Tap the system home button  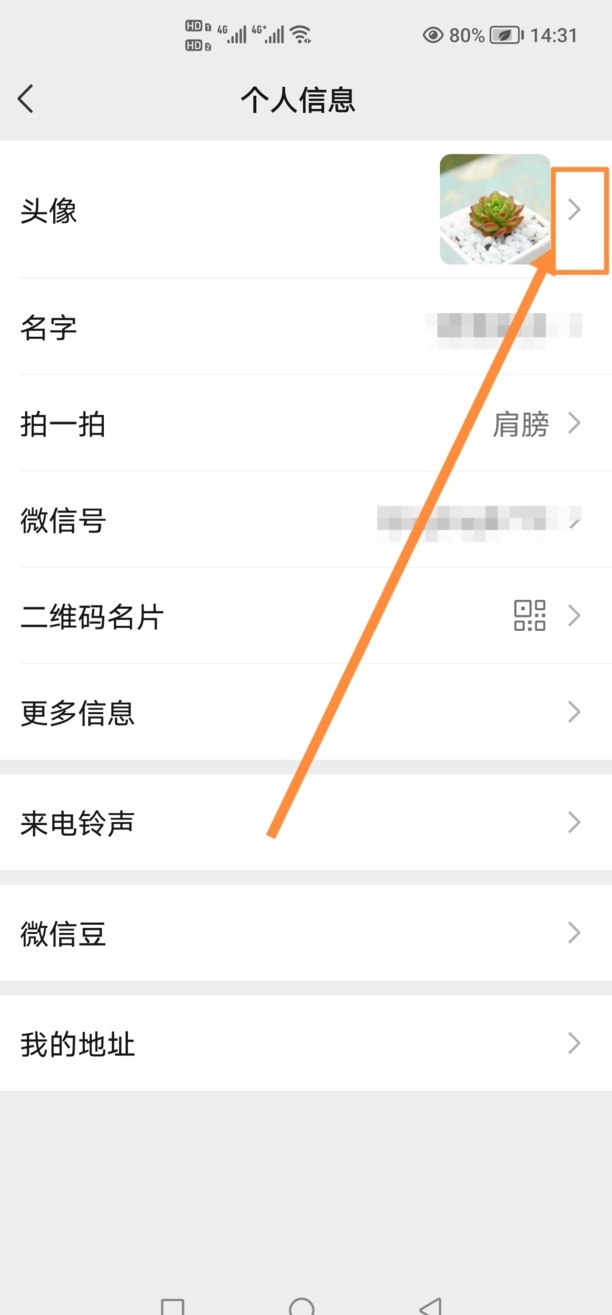click(x=302, y=1305)
